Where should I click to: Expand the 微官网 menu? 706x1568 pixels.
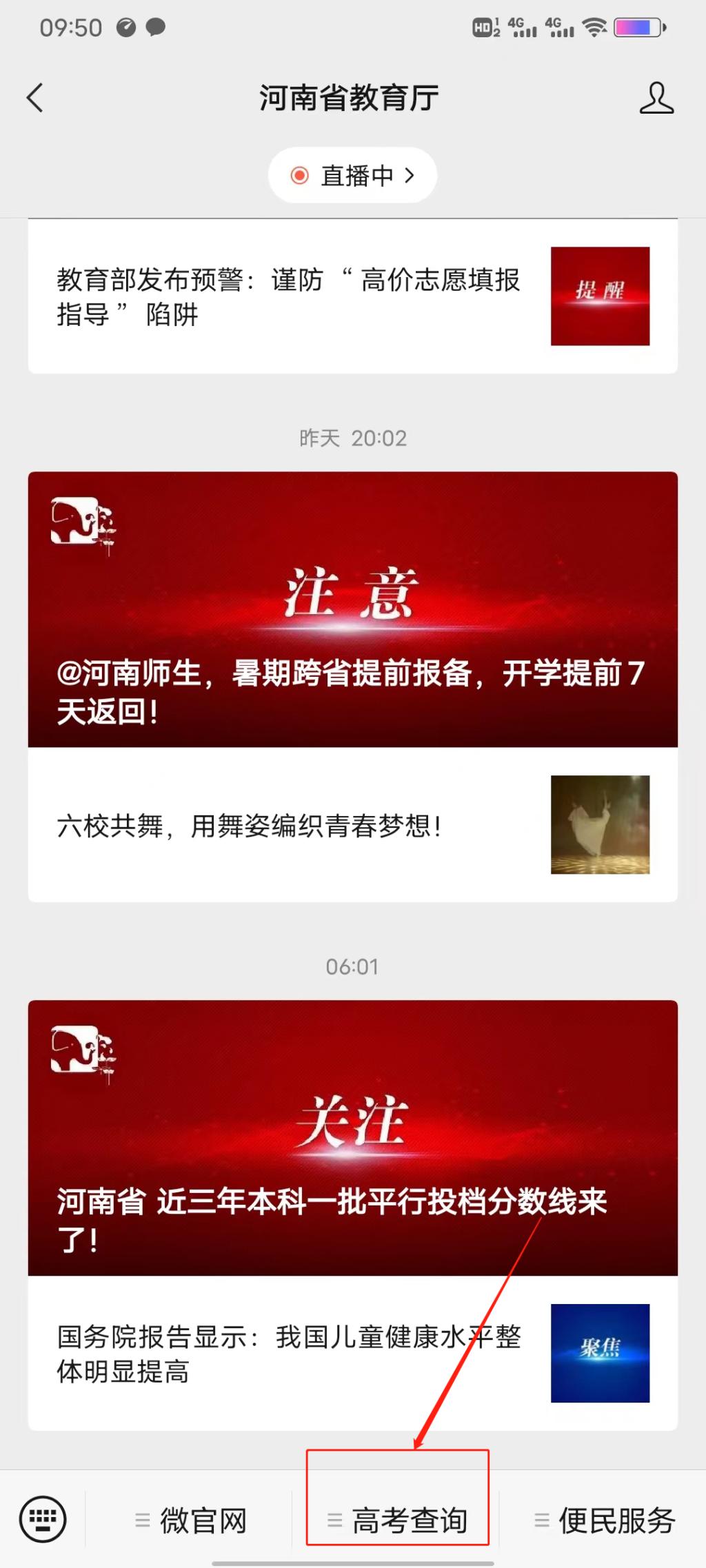pyautogui.click(x=190, y=1520)
